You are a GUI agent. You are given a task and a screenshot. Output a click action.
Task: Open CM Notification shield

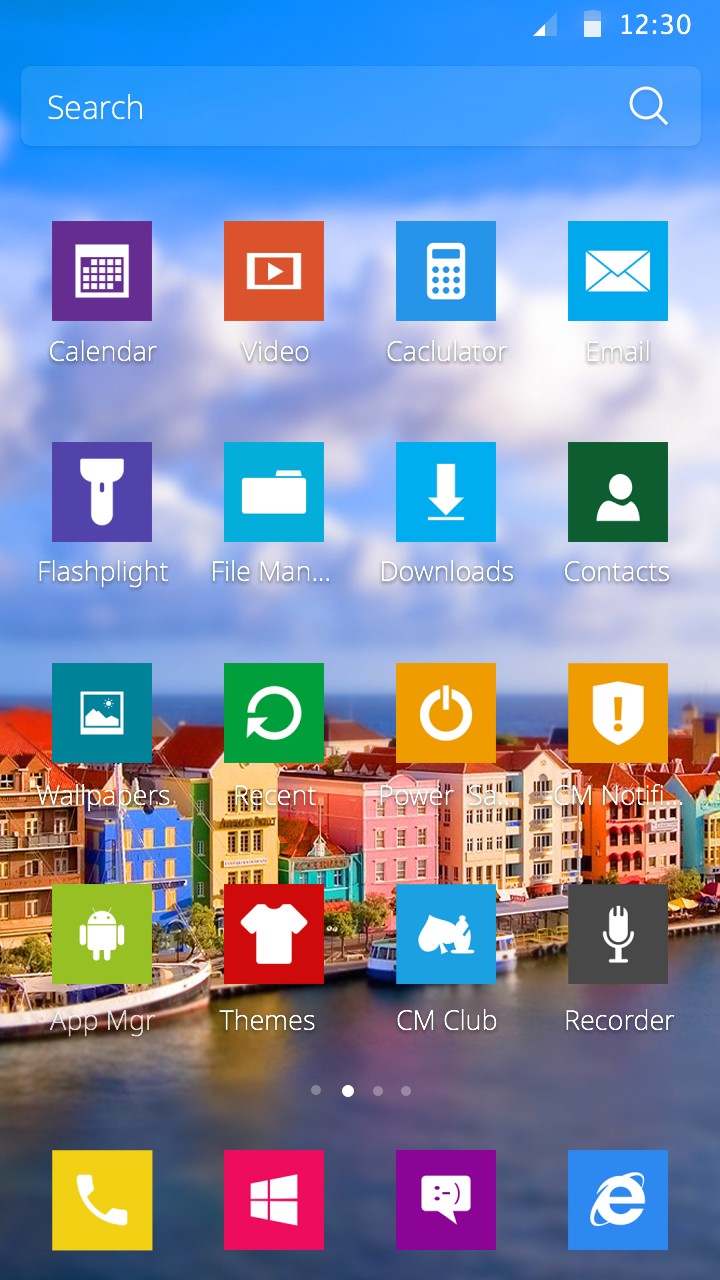pos(617,713)
